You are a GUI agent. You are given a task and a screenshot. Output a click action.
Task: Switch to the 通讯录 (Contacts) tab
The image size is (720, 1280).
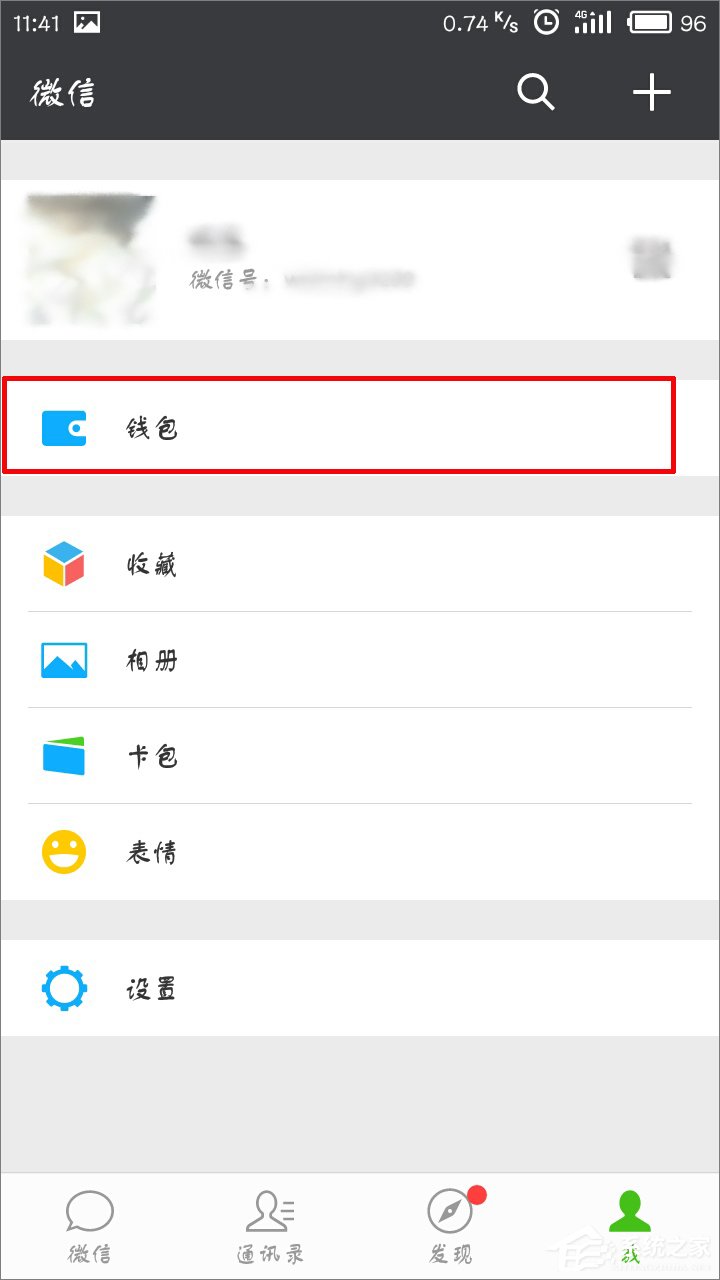click(x=270, y=1226)
